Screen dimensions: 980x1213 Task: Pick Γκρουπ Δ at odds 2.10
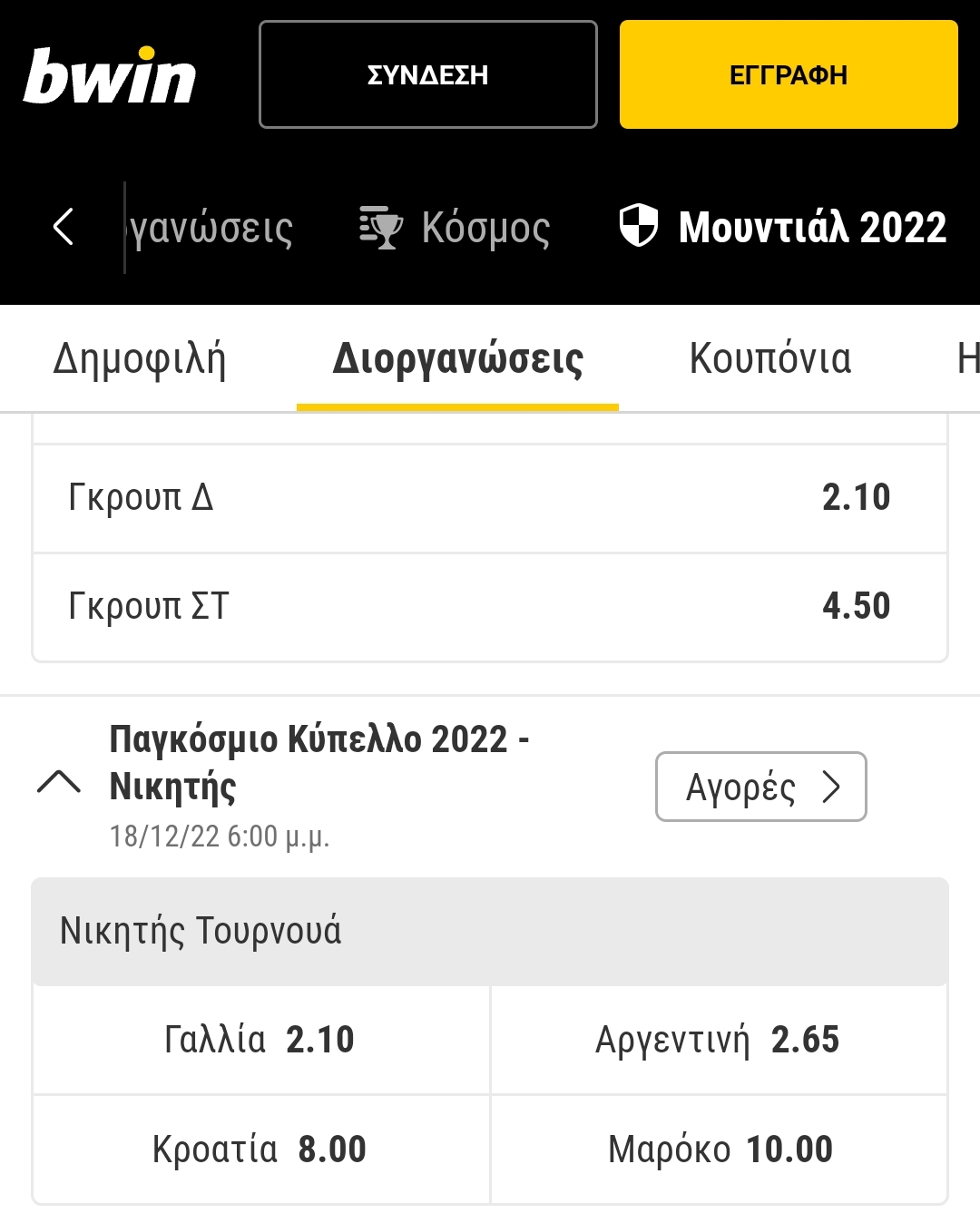pos(490,498)
